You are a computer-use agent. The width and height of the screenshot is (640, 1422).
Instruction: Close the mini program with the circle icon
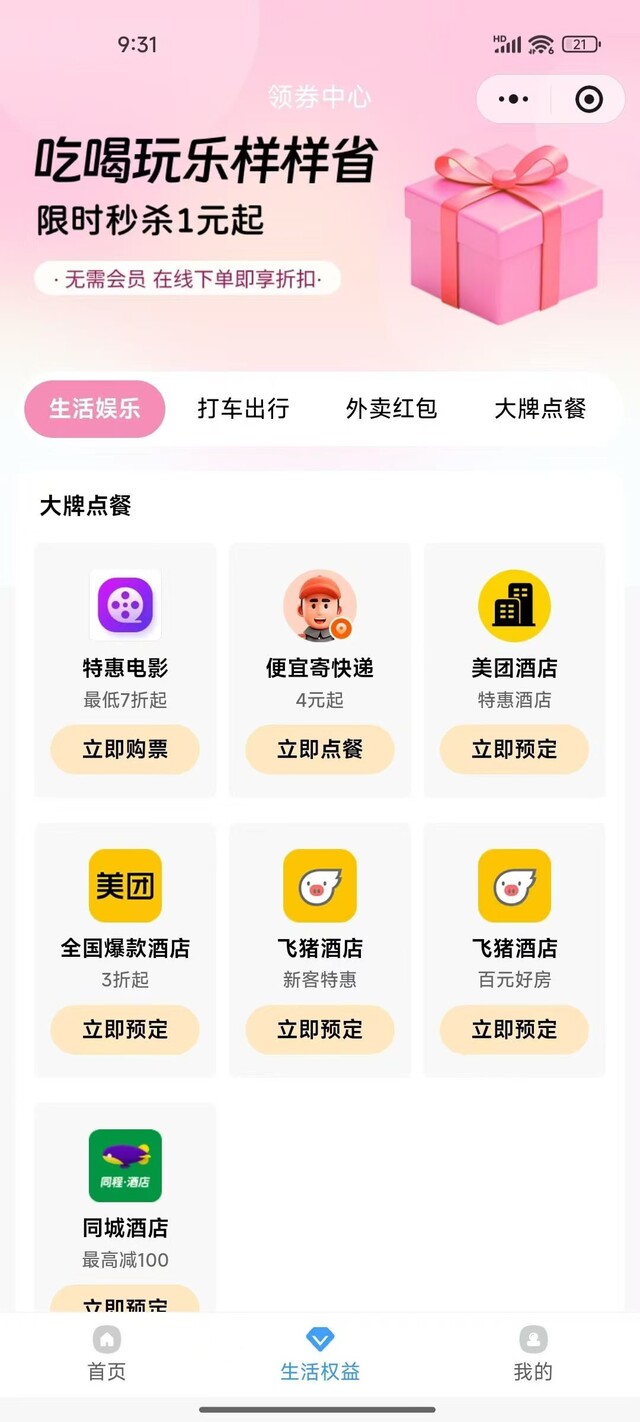tap(589, 99)
